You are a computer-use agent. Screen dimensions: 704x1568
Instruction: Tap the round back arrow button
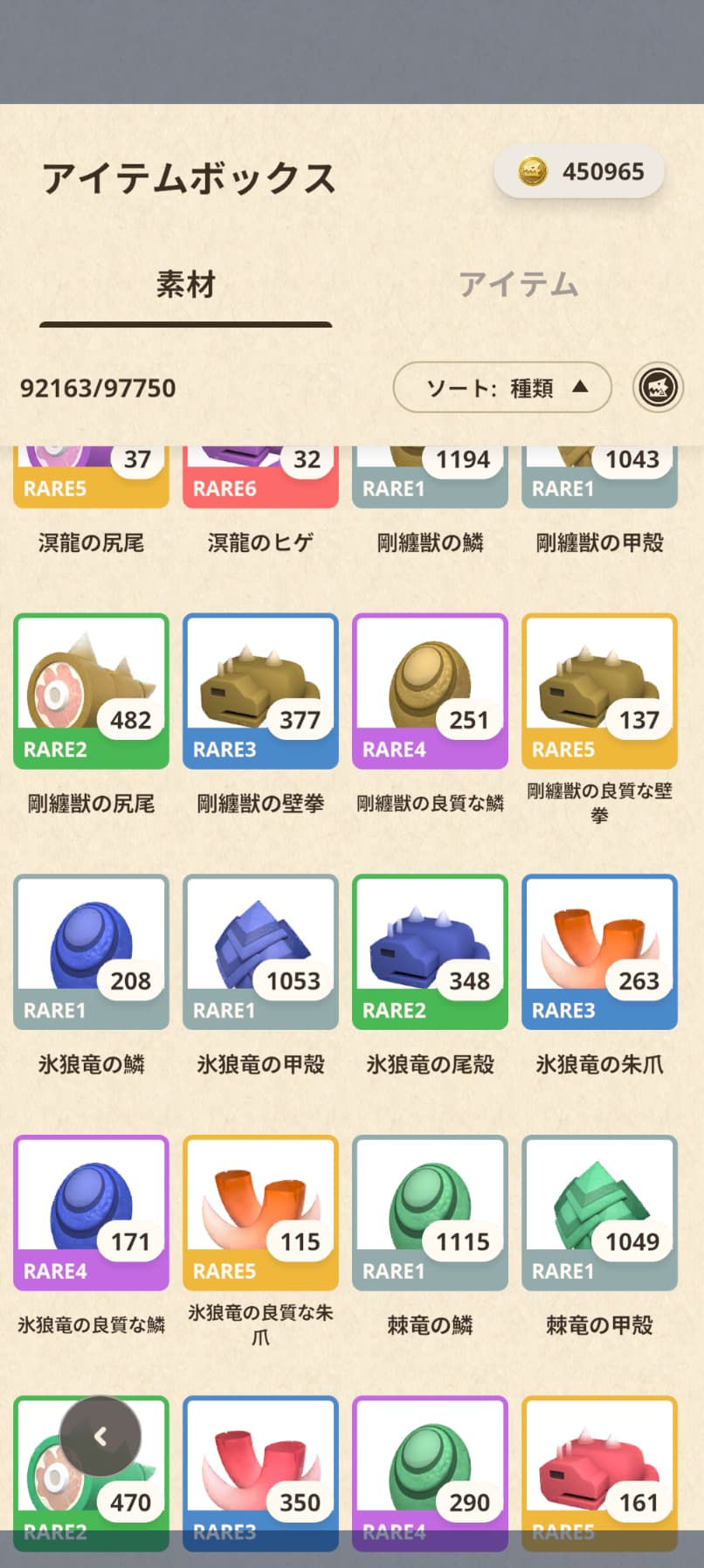click(x=100, y=1436)
